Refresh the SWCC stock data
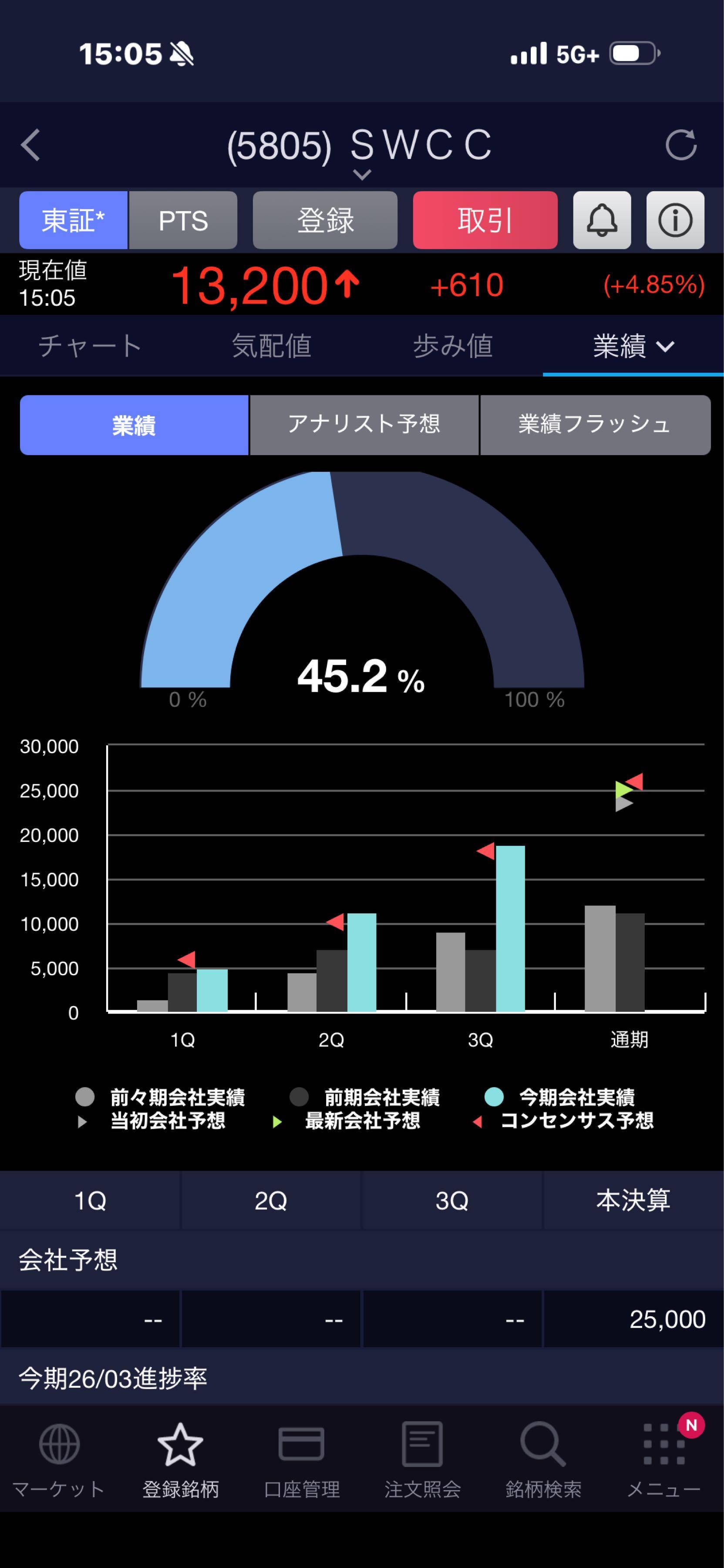This screenshot has height=1568, width=724. click(x=680, y=145)
